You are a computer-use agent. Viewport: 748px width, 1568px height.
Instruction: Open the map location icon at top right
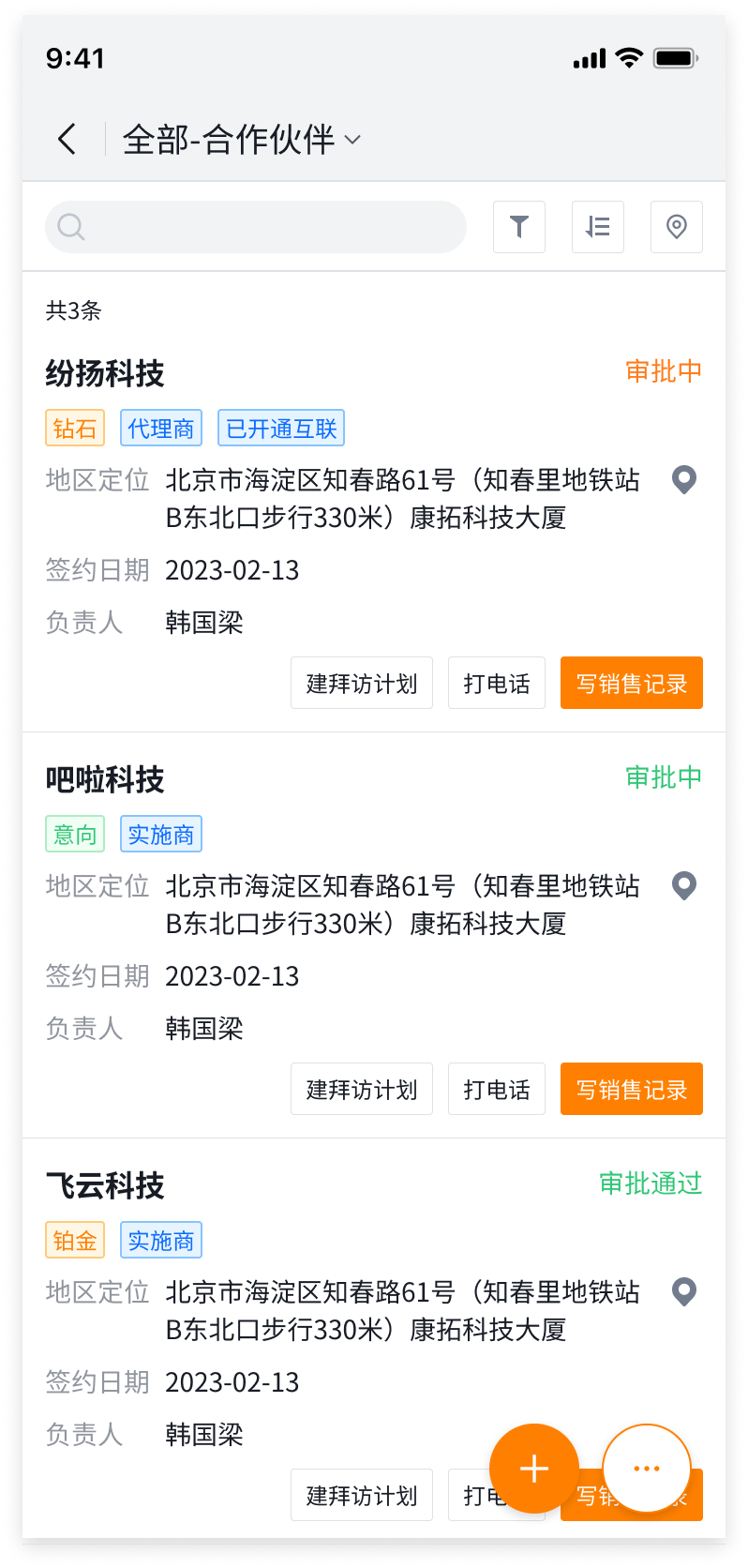[677, 227]
